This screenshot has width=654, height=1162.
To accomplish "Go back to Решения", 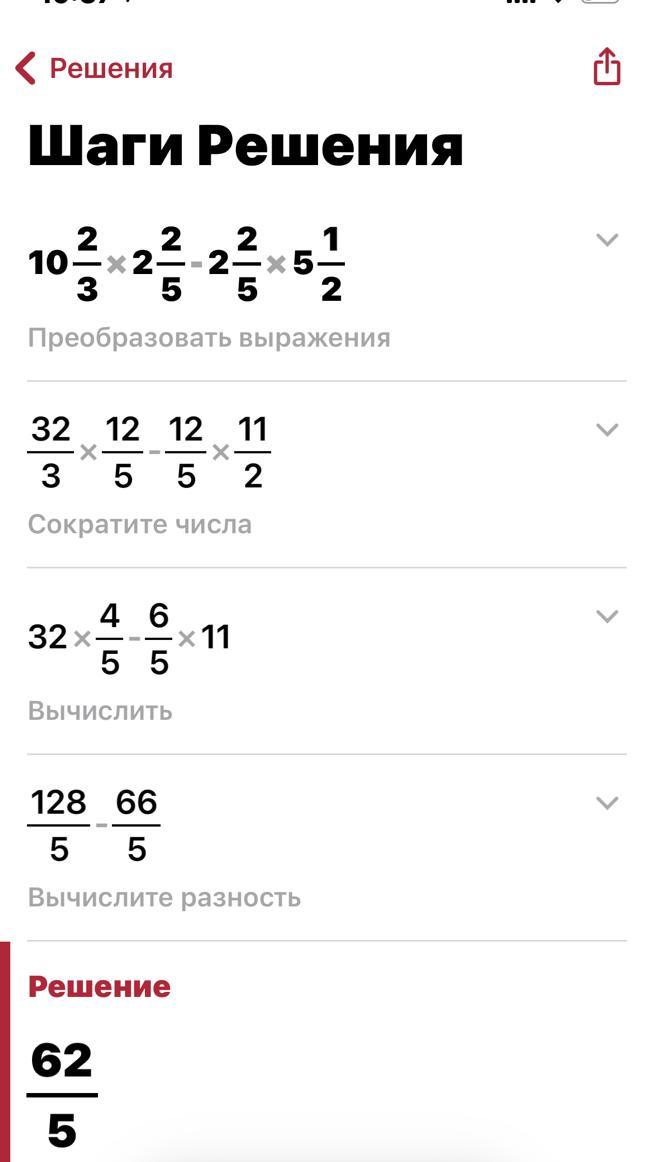I will tap(94, 68).
